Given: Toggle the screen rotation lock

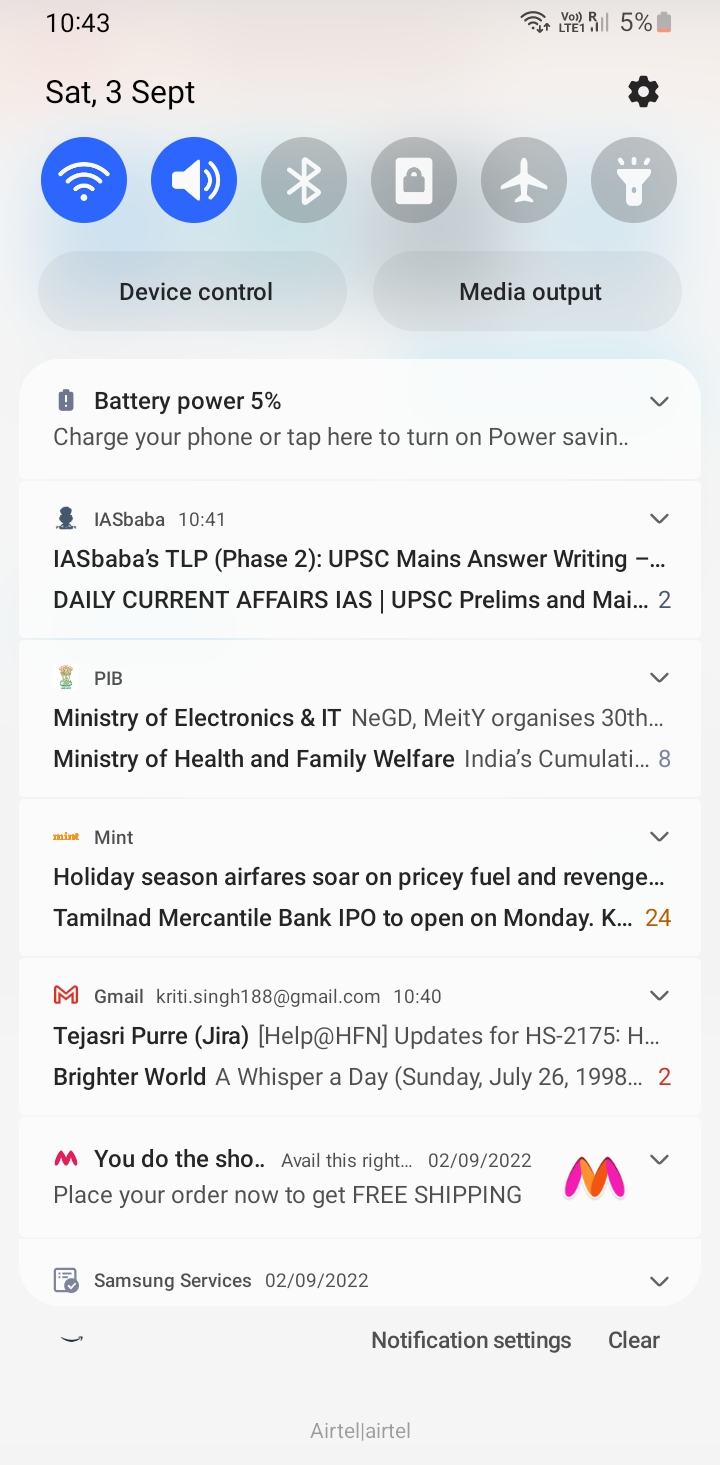Looking at the screenshot, I should click(x=414, y=180).
